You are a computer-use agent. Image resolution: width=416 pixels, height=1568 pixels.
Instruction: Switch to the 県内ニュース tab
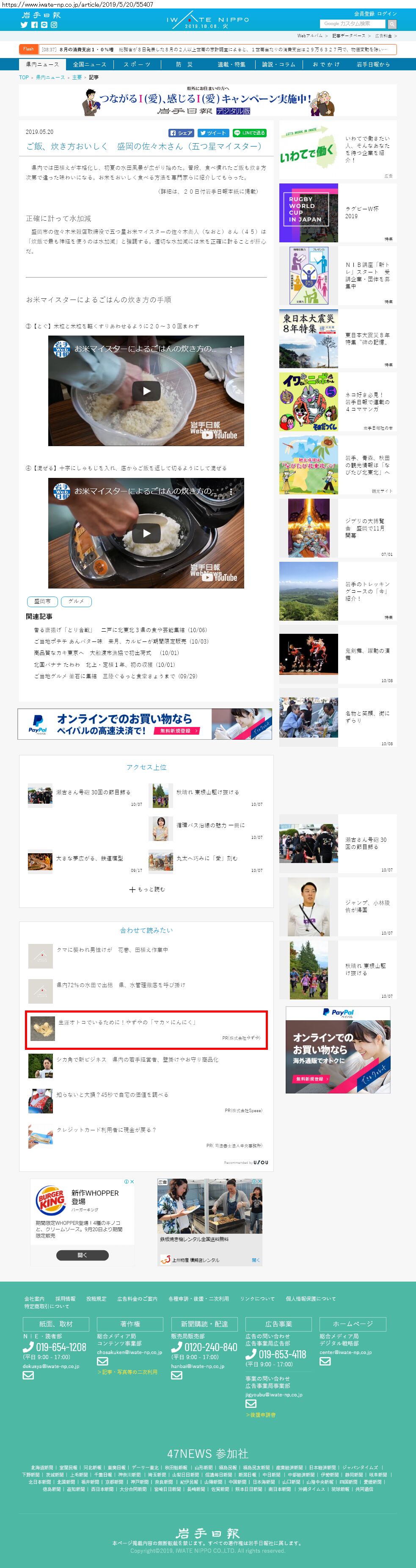point(42,64)
